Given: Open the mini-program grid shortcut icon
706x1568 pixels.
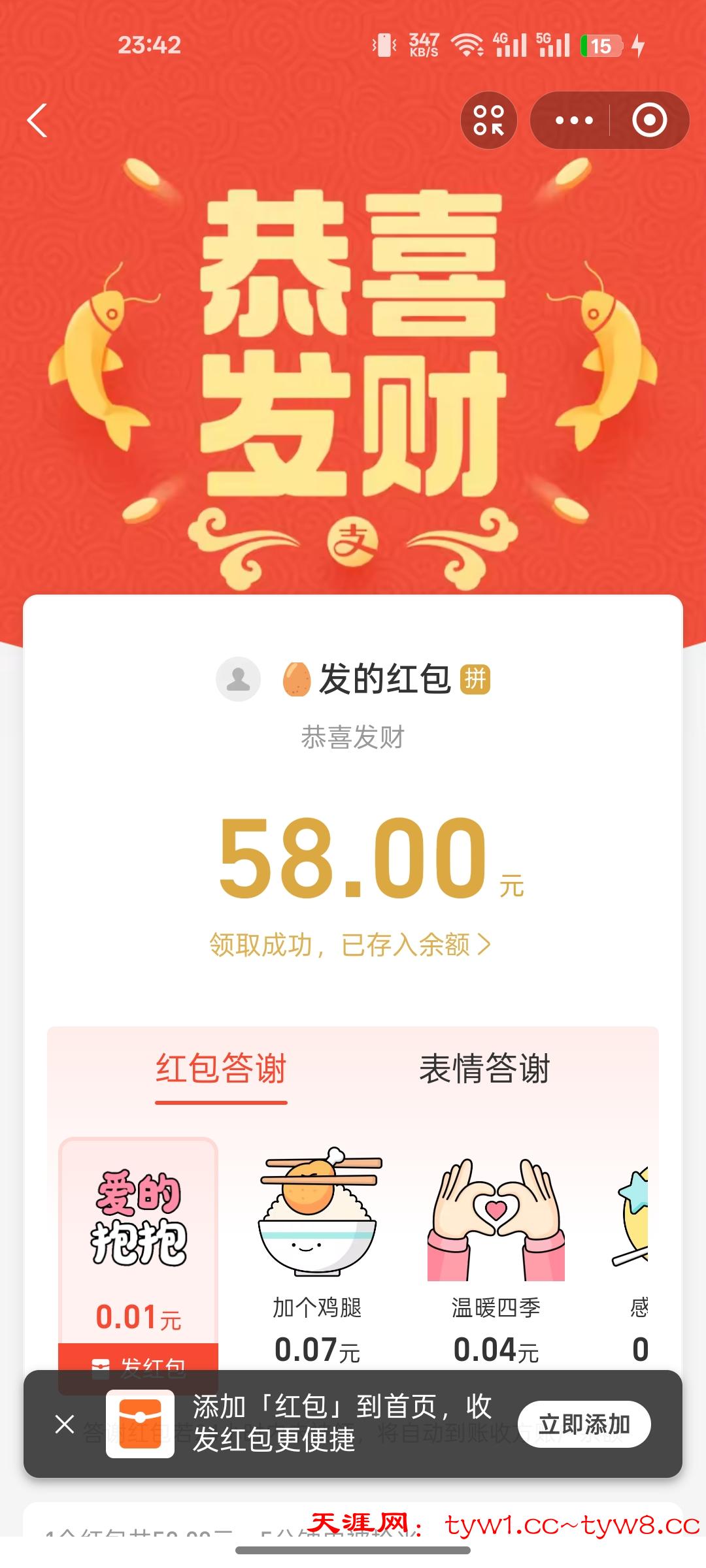Looking at the screenshot, I should tap(489, 121).
